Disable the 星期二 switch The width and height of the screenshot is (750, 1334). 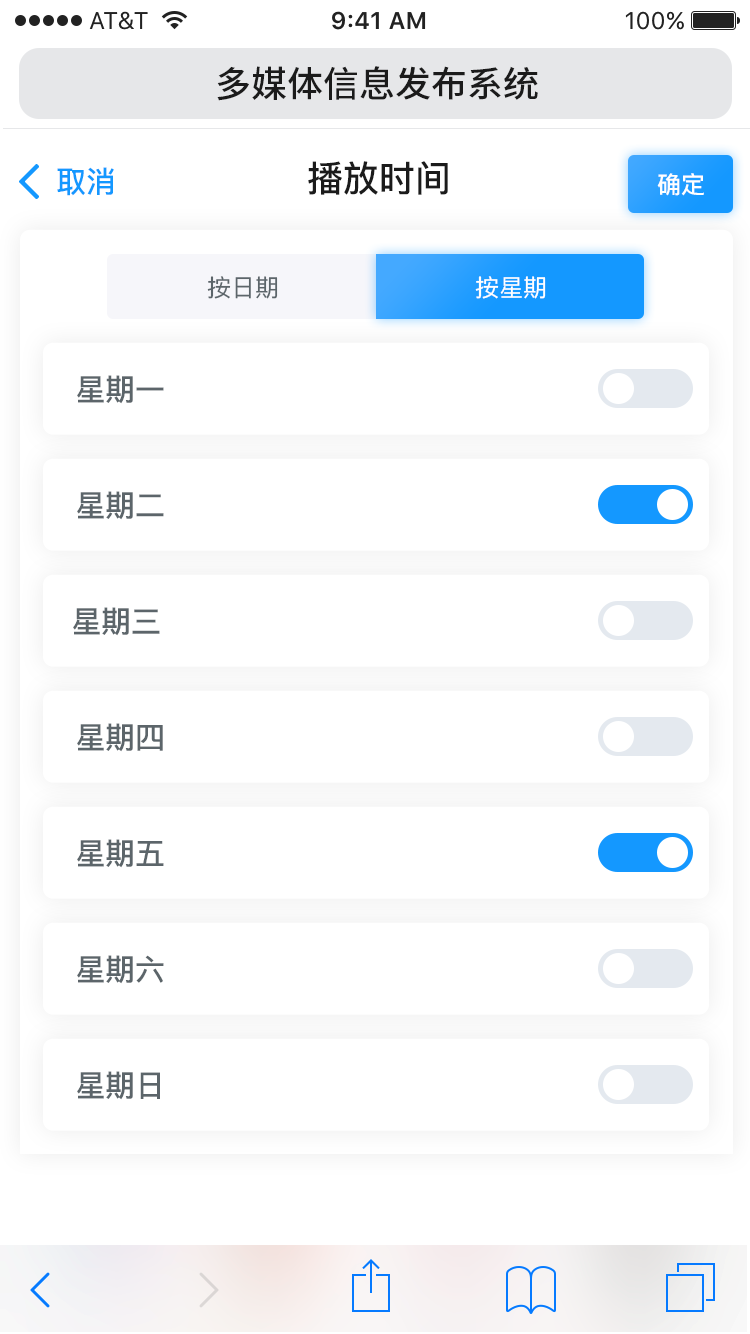click(645, 504)
